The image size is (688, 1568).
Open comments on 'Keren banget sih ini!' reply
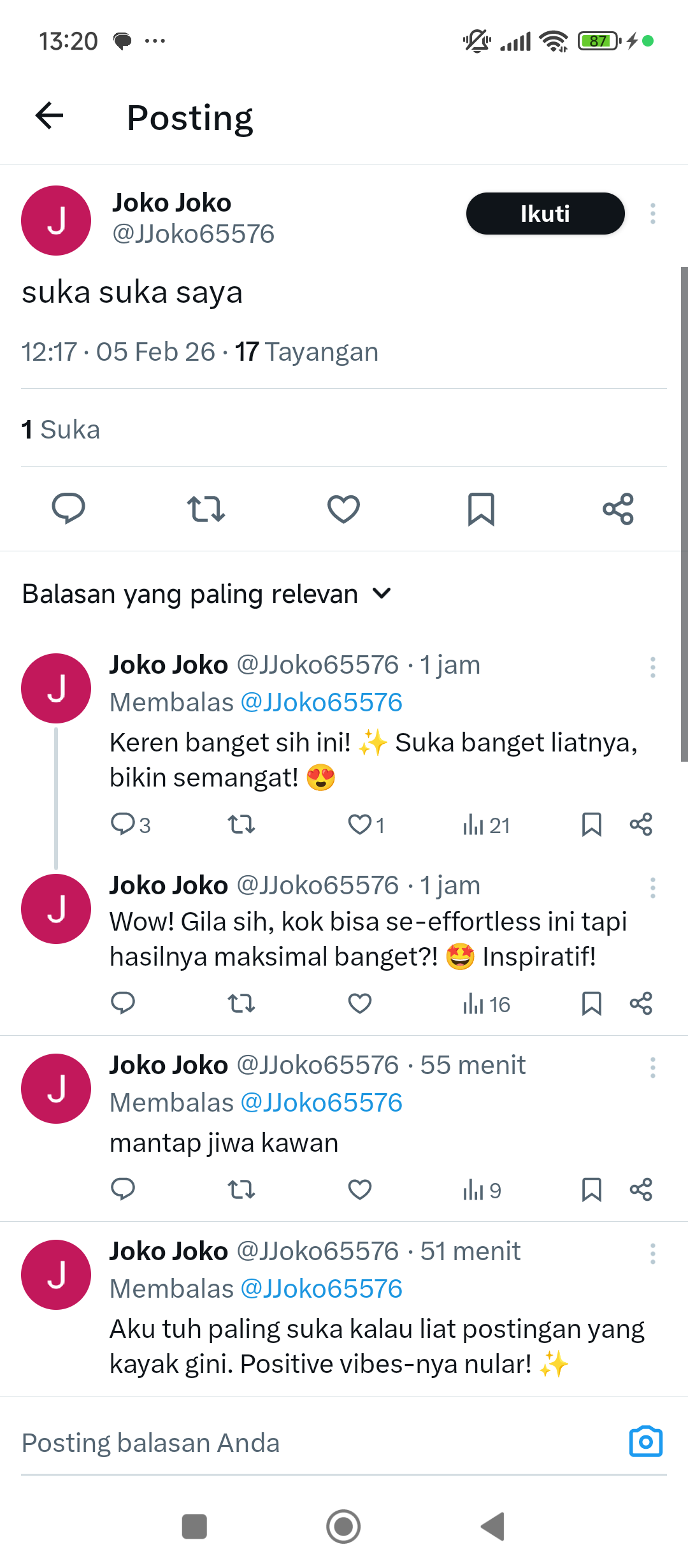123,825
